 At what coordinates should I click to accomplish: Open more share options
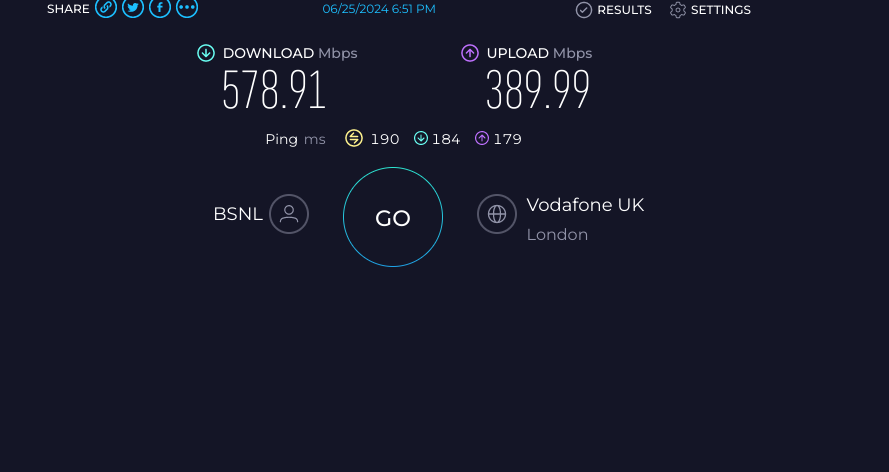[187, 9]
